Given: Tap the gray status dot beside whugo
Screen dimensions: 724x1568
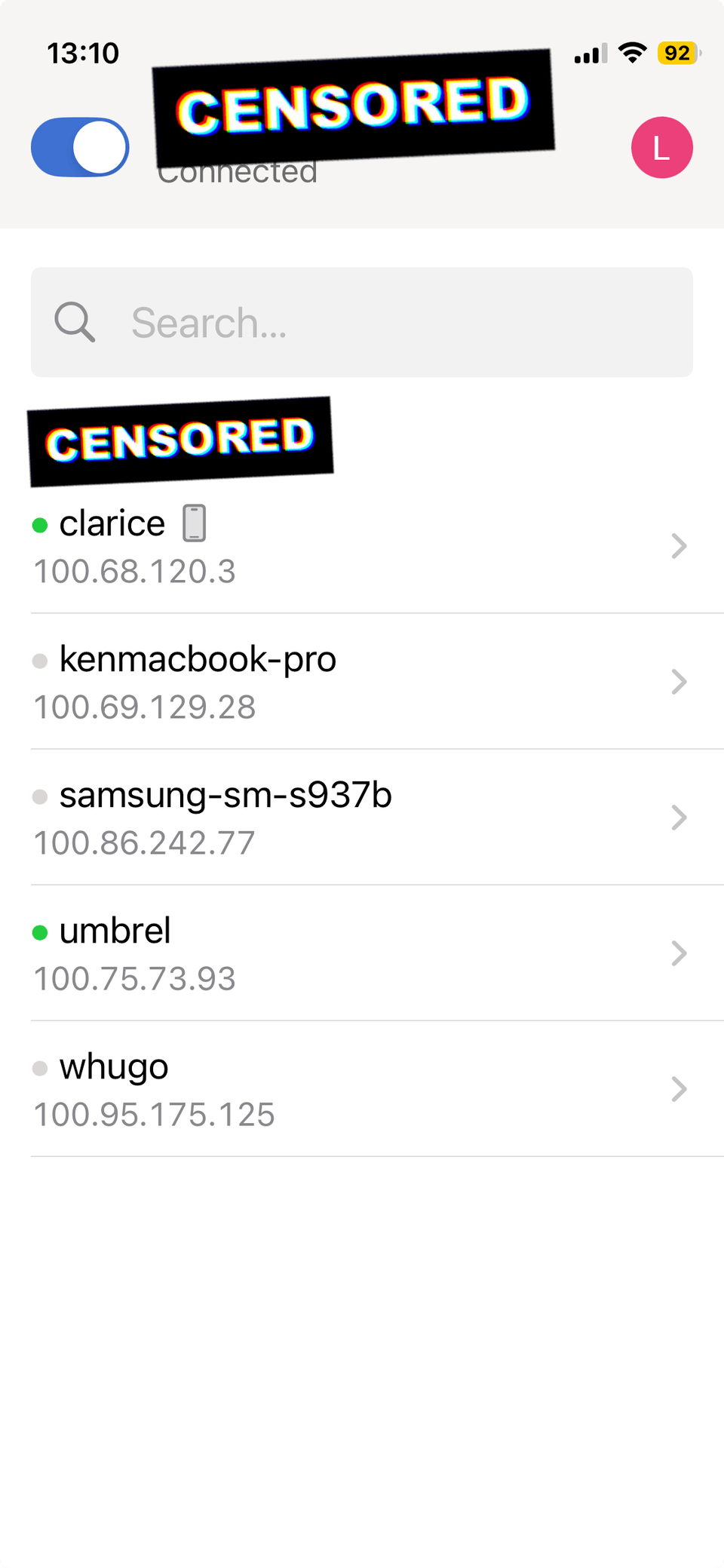Looking at the screenshot, I should [x=41, y=1069].
